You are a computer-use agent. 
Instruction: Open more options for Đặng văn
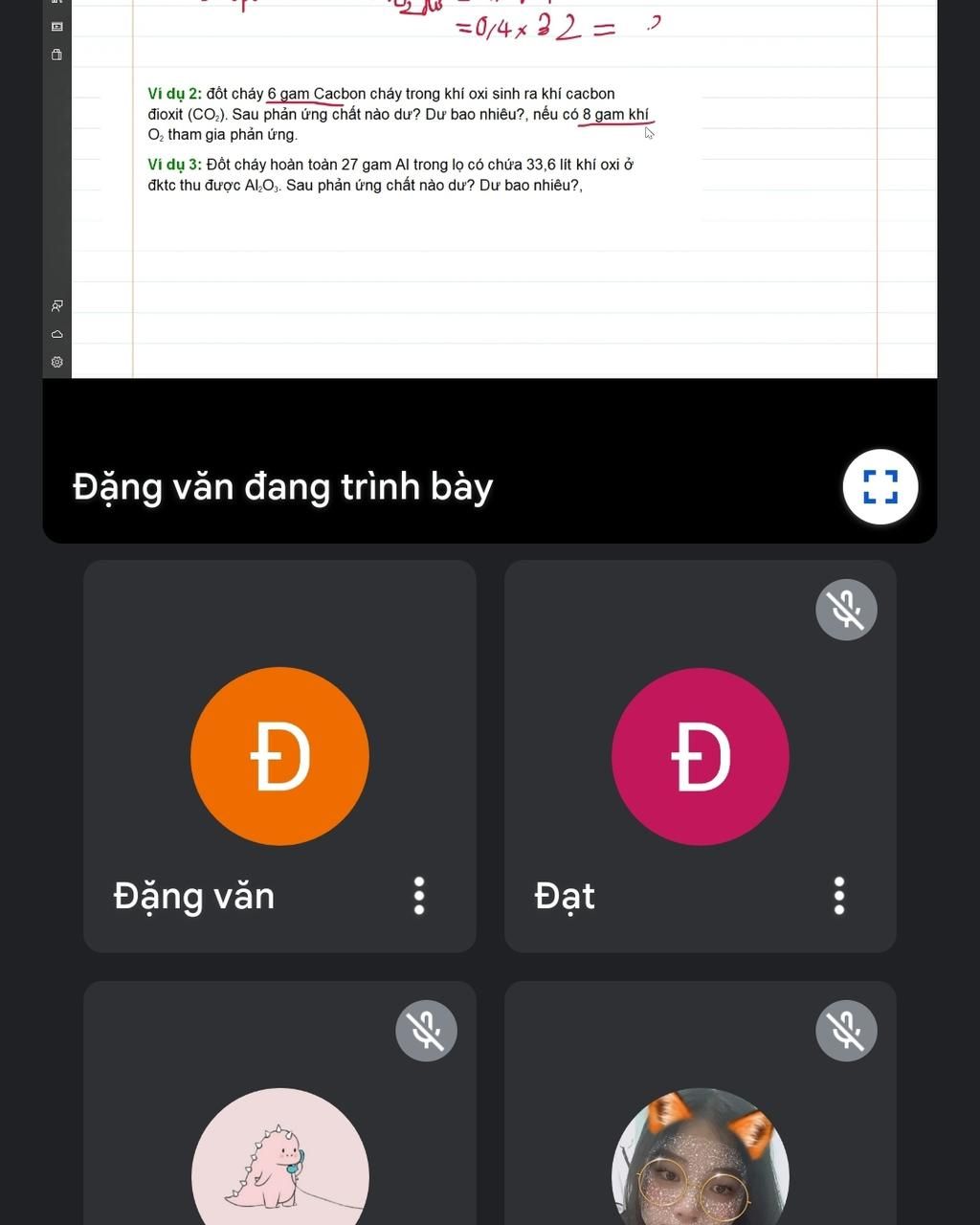(418, 896)
